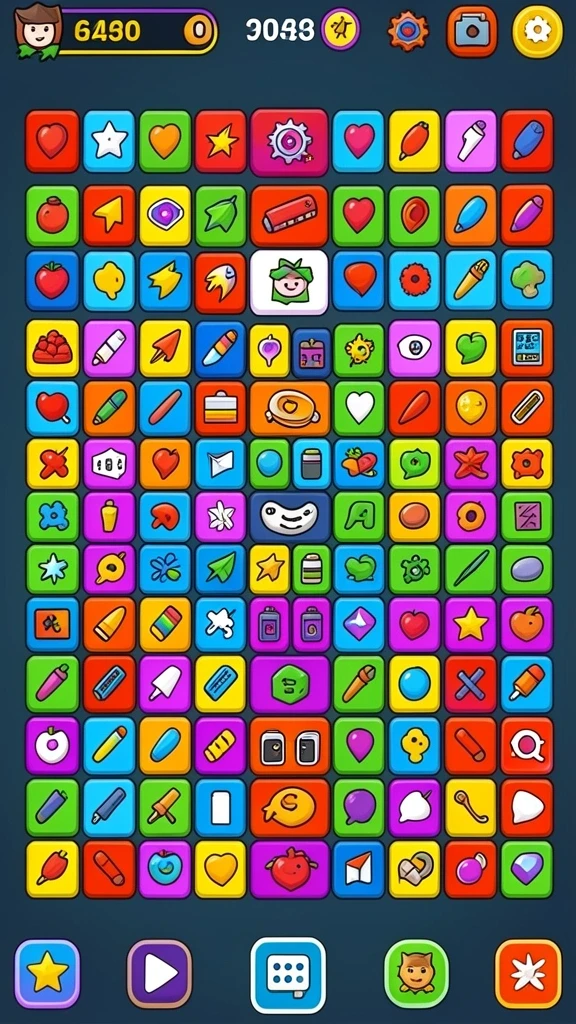576x1024 pixels.
Task: Tap the blue star button in the bottom bar
Action: click(47, 974)
